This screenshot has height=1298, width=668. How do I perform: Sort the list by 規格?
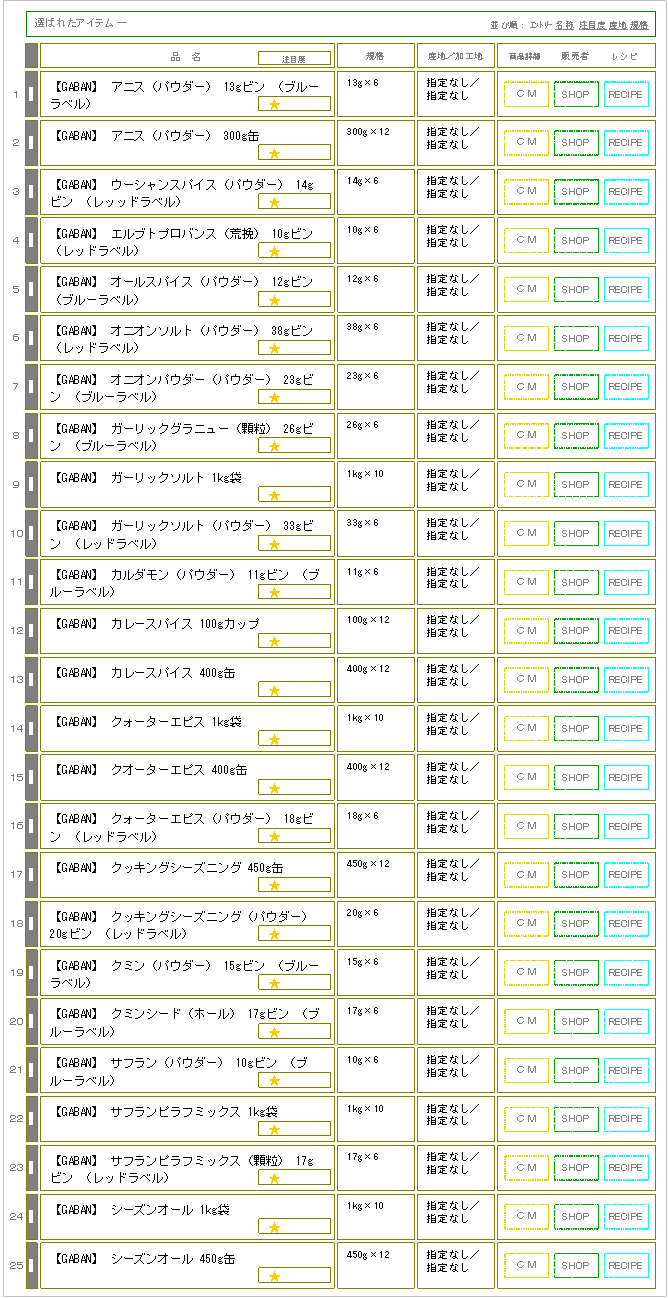pos(638,25)
